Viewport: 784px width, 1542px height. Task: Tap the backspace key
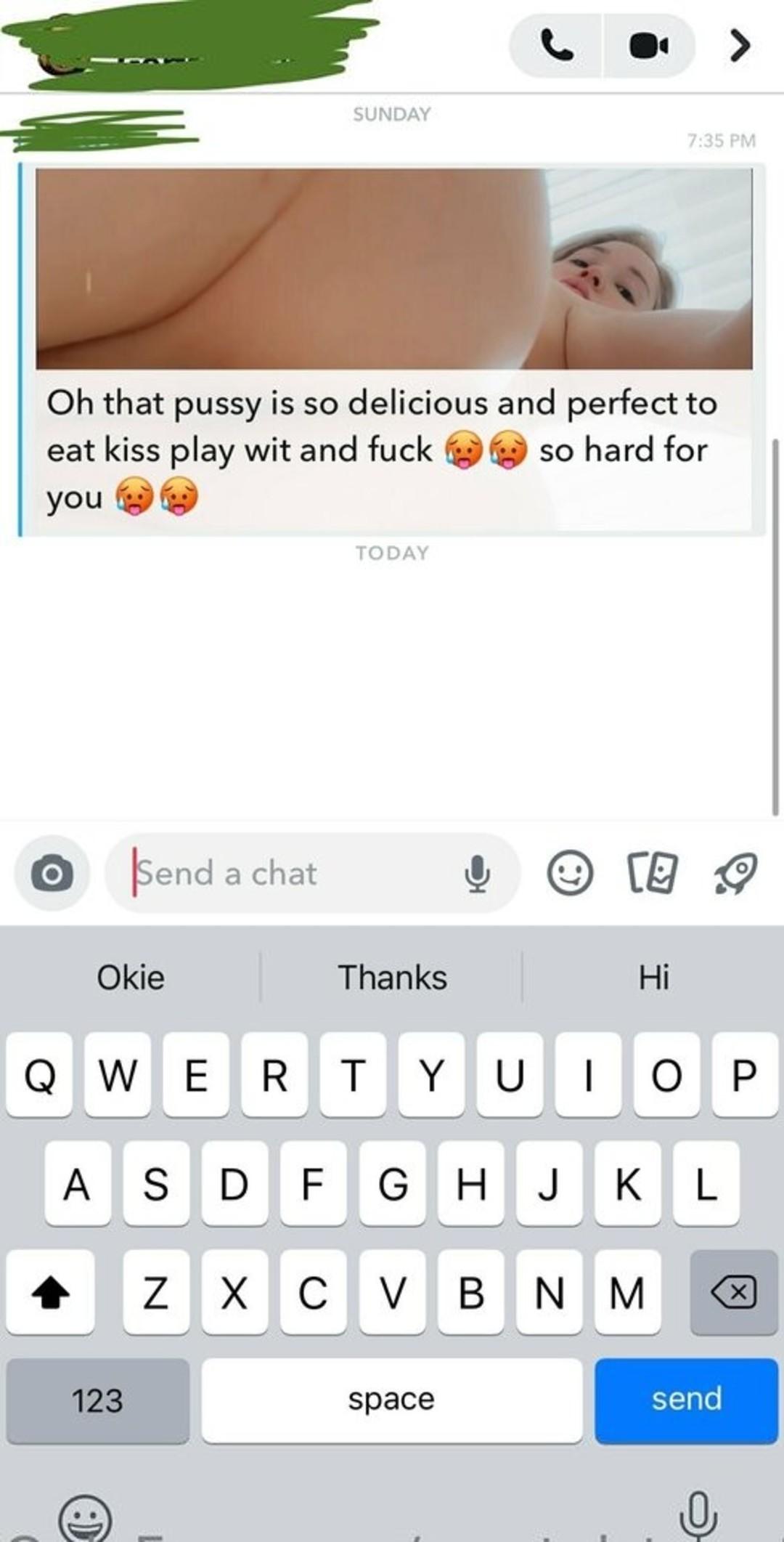point(734,1292)
